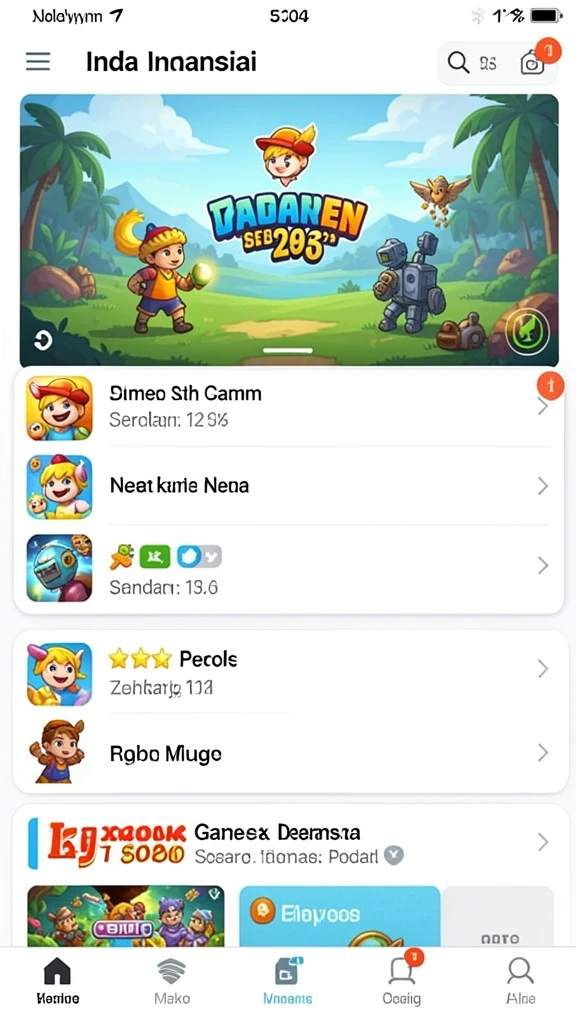
Task: Open the Ocaiig tab with badge
Action: click(402, 980)
